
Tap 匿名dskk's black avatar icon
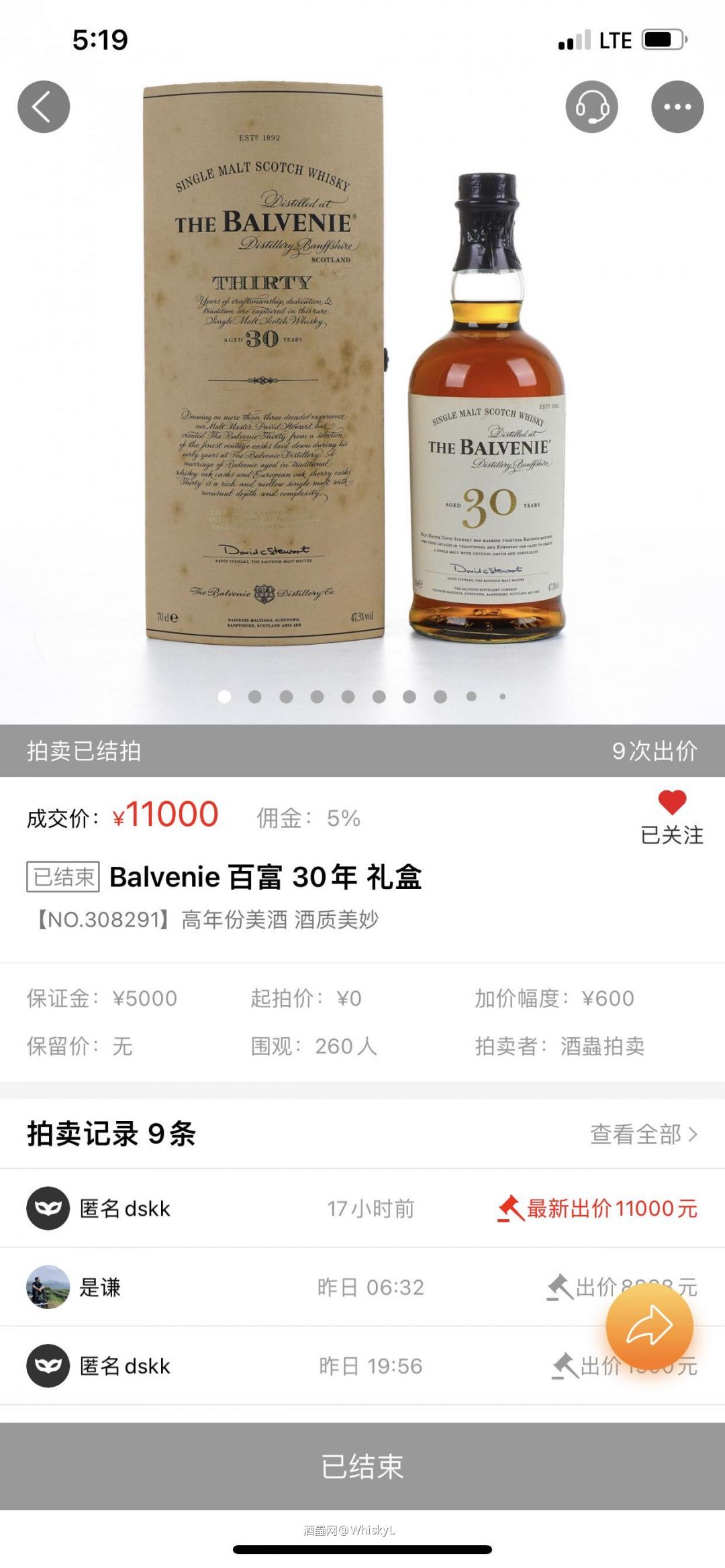[x=48, y=1208]
